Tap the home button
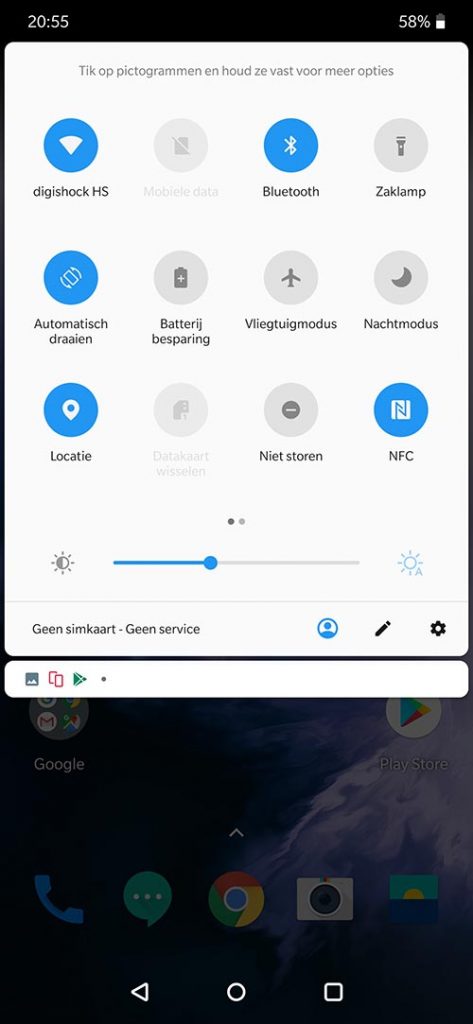The image size is (473, 1024). 236,991
